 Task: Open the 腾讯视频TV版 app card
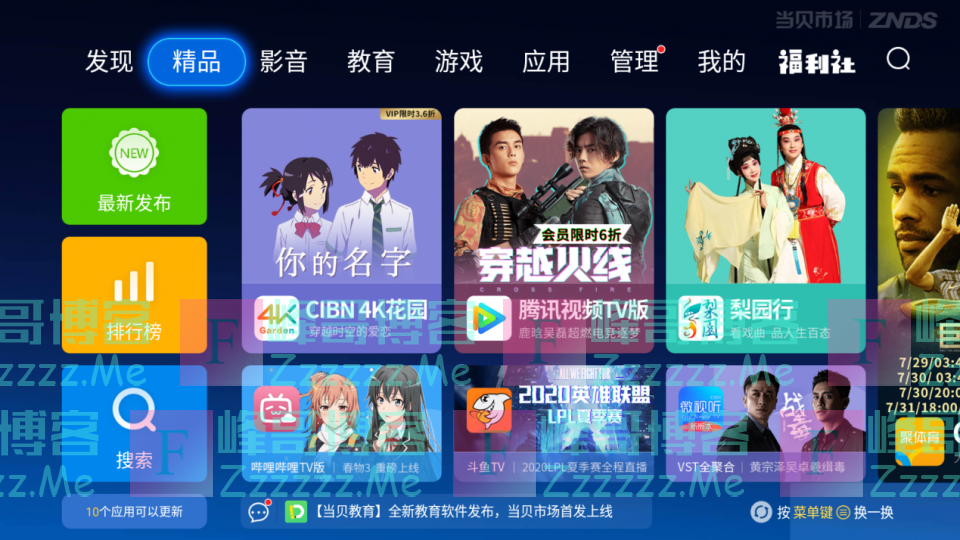553,230
